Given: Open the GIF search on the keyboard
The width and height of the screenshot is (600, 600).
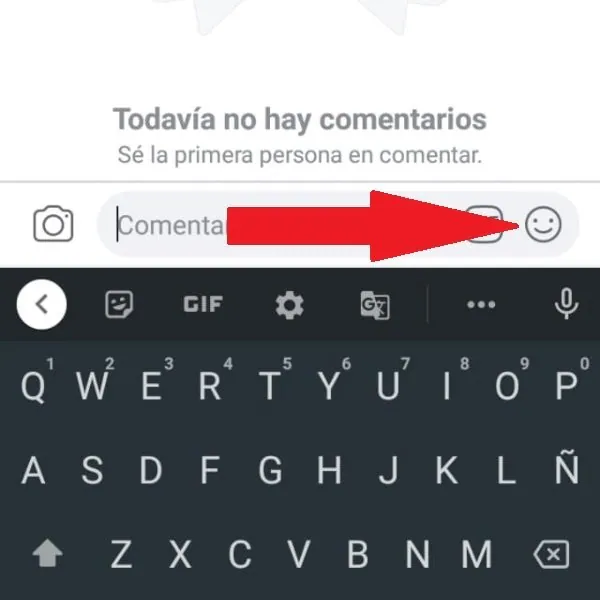Looking at the screenshot, I should [203, 306].
